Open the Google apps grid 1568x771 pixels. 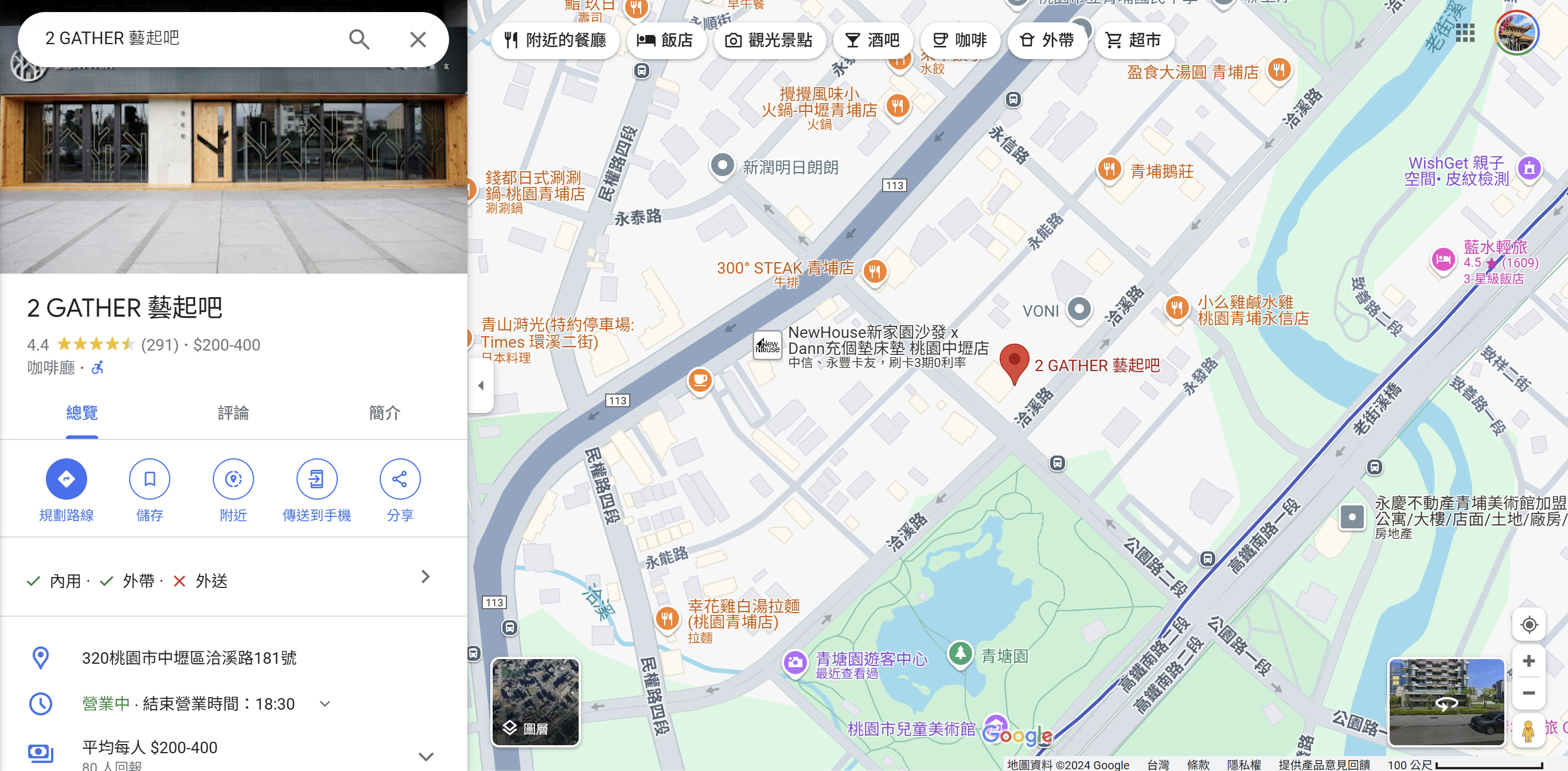1465,33
